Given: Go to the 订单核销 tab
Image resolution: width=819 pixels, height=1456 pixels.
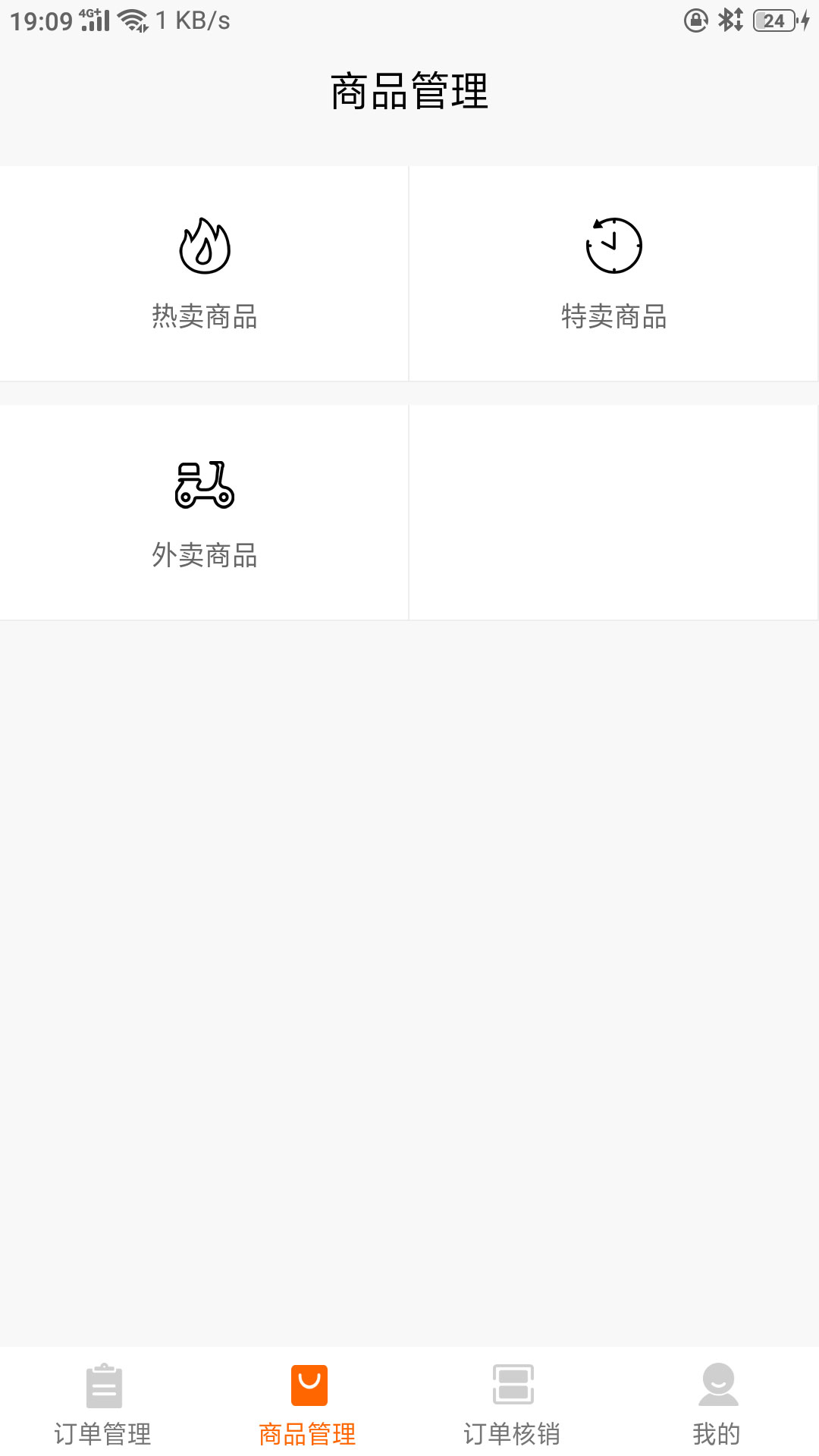Looking at the screenshot, I should pos(512,1403).
